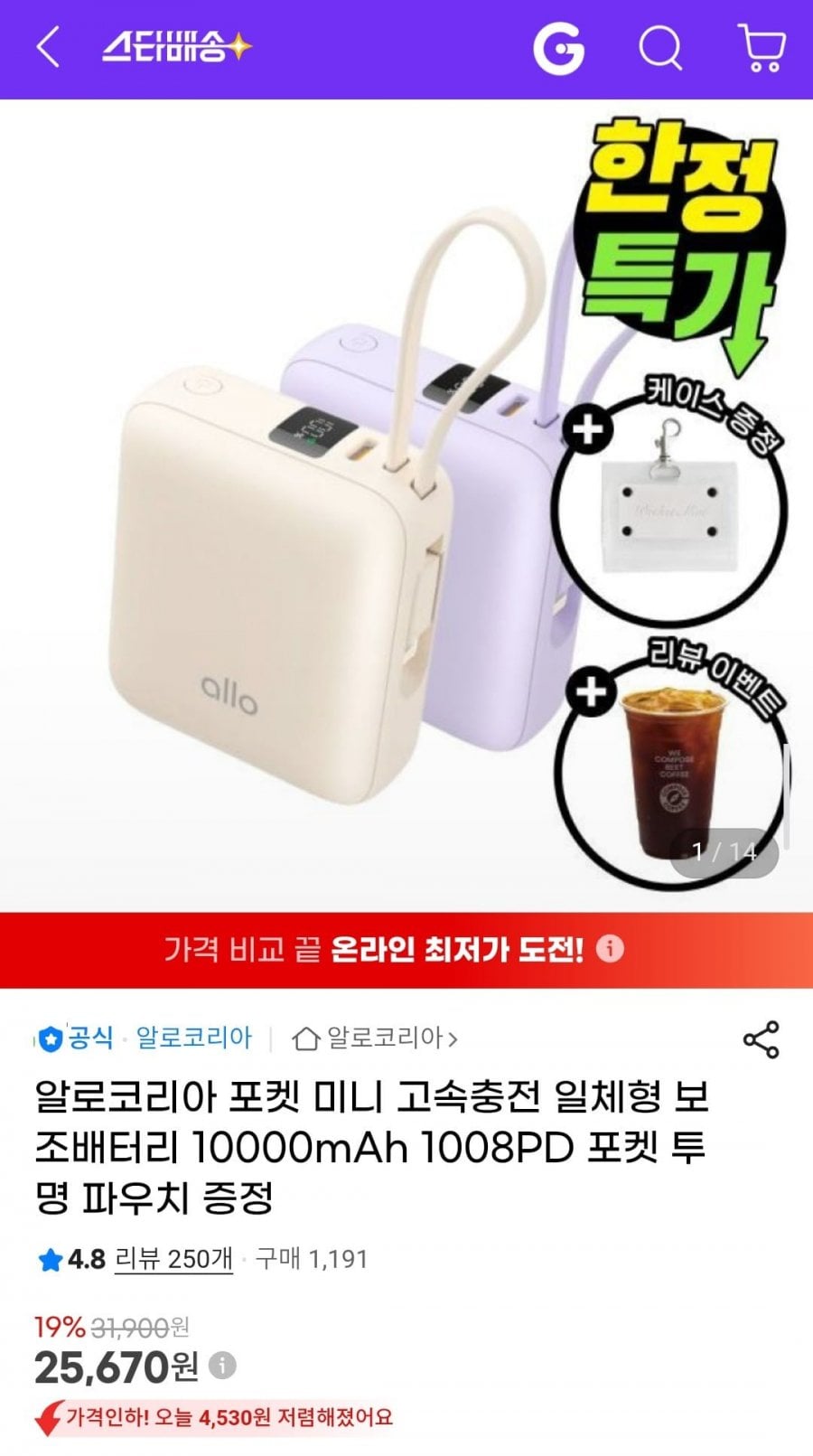Go to Gmarket home via G icon
Image resolution: width=813 pixels, height=1456 pixels.
click(x=558, y=48)
